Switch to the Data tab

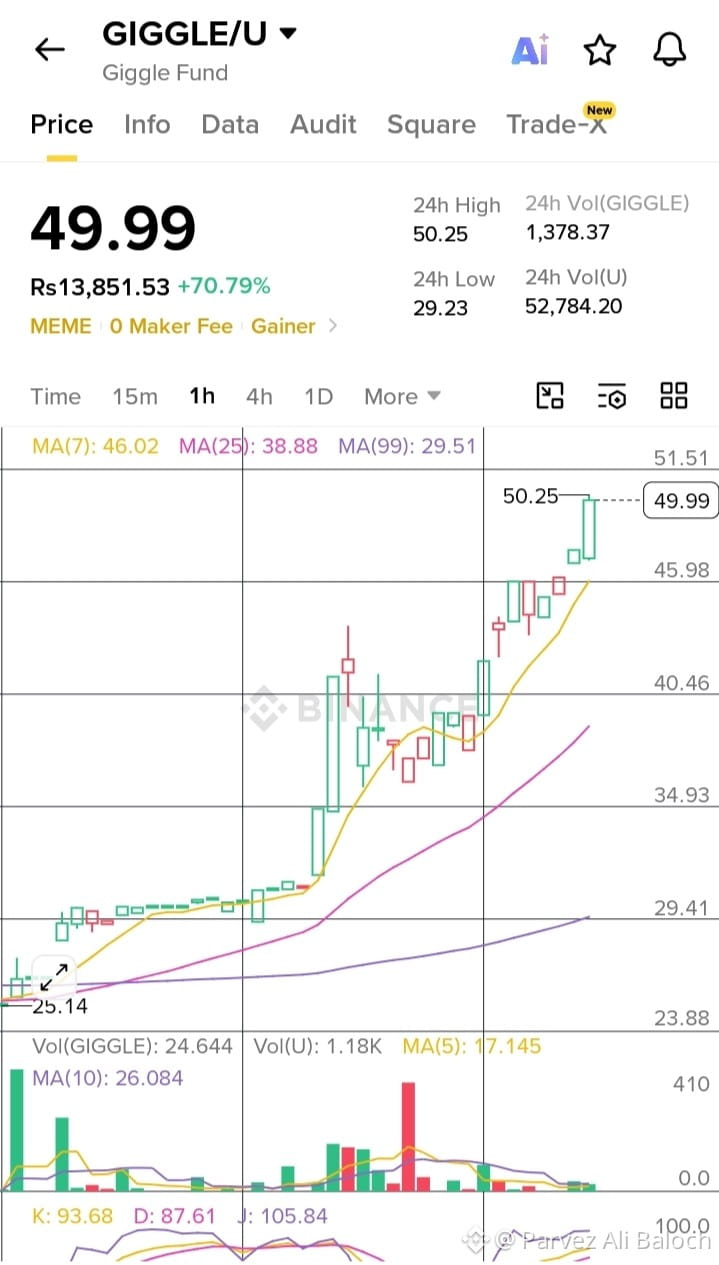(230, 124)
